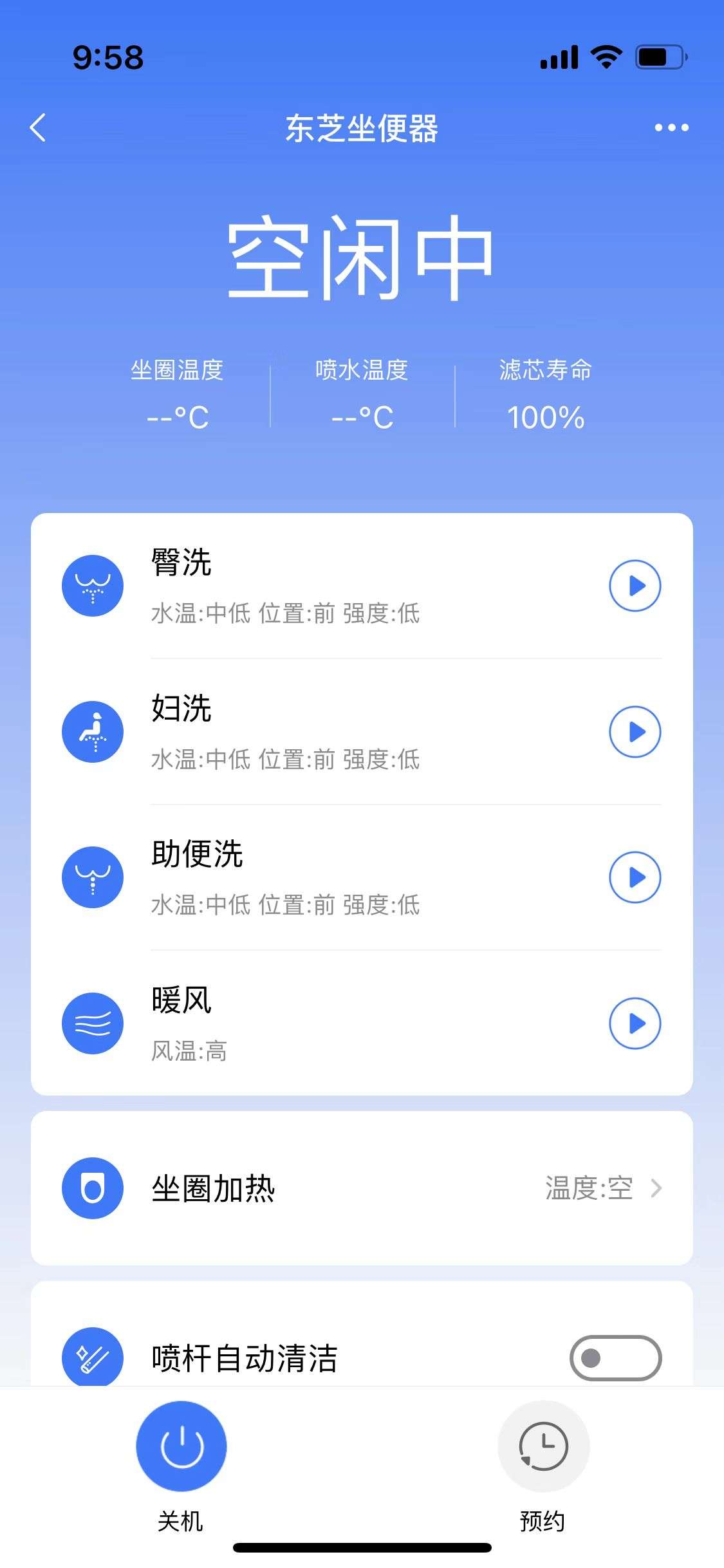The image size is (724, 1568).
Task: Expand the 坐圈加热 temperature settings chevron
Action: (x=657, y=1188)
